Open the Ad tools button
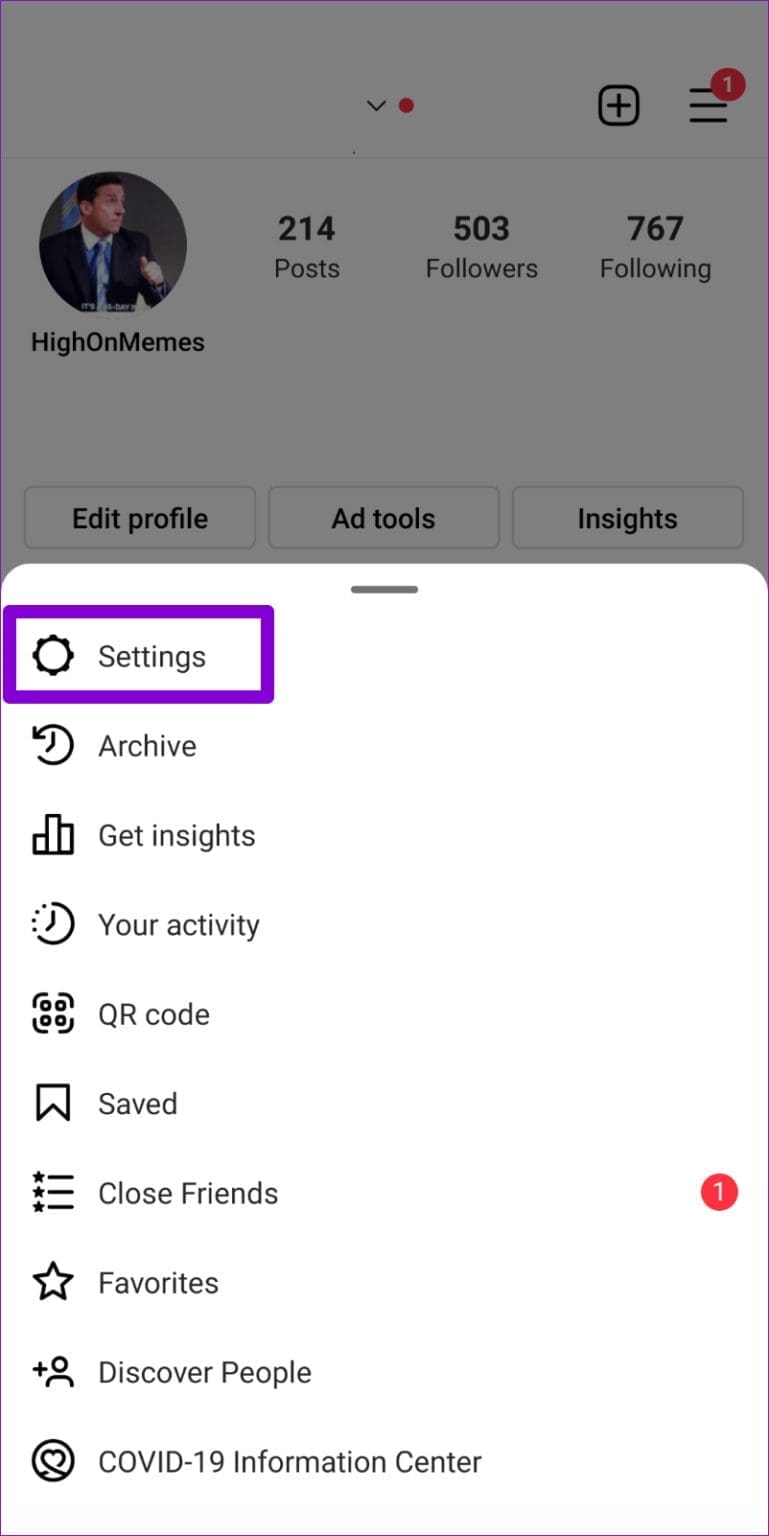769x1536 pixels. [383, 518]
